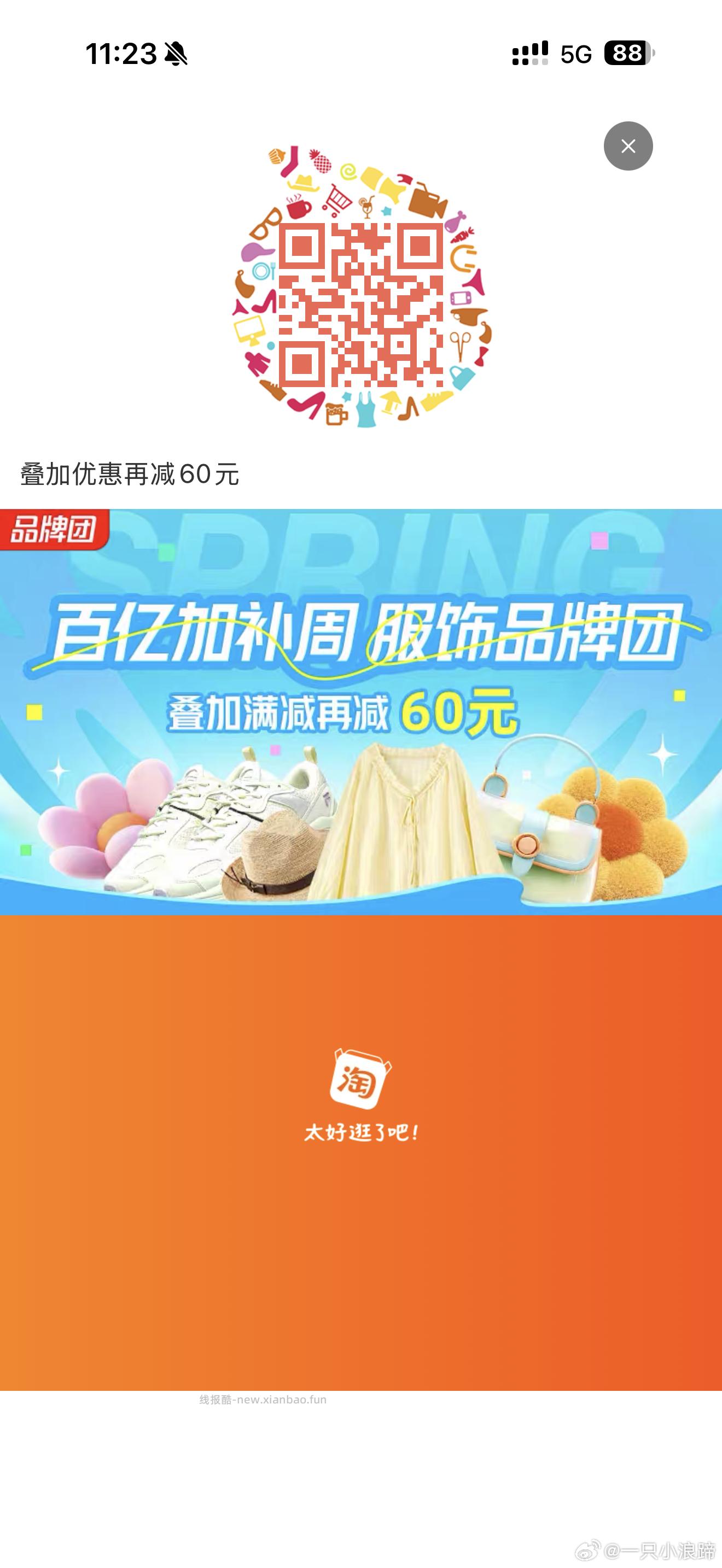Select the beer mug icon below the QR code

[336, 414]
